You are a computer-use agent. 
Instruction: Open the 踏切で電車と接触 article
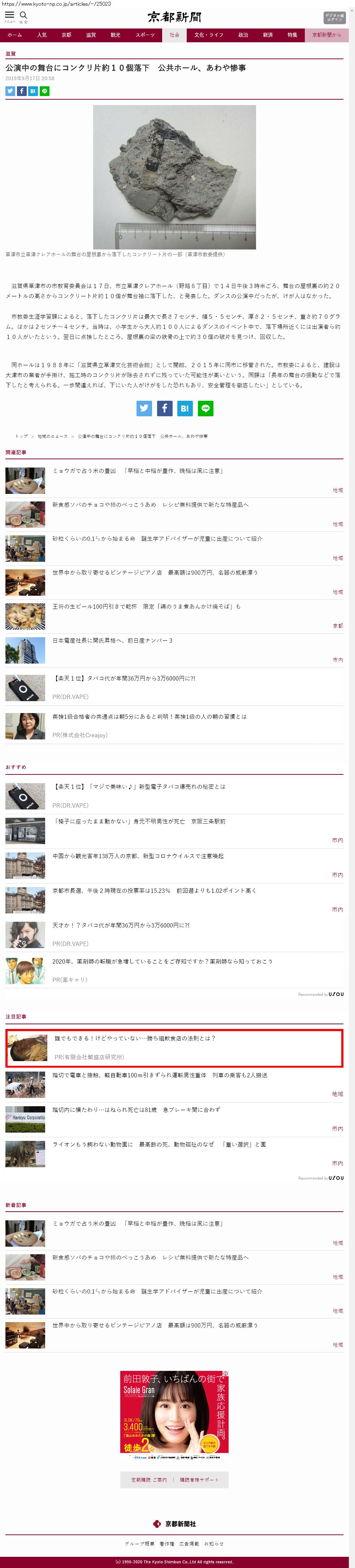point(160,1076)
